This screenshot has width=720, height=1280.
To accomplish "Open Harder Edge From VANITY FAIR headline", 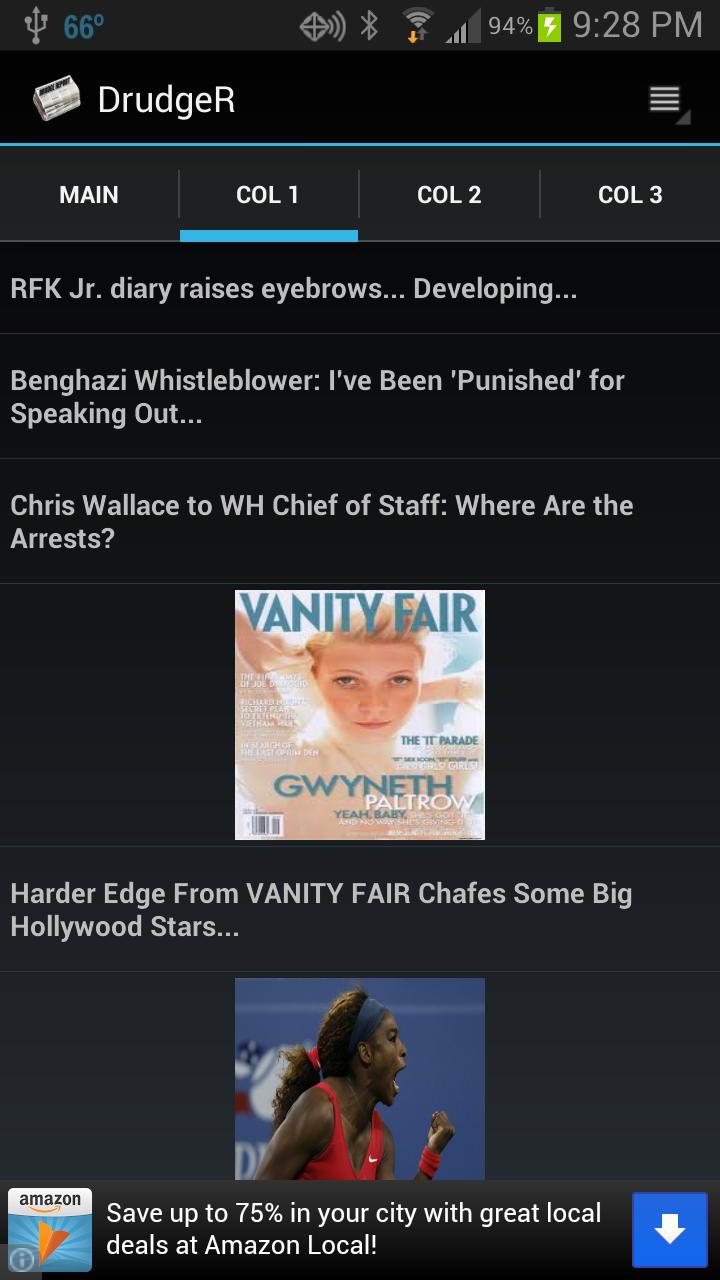I will click(321, 909).
